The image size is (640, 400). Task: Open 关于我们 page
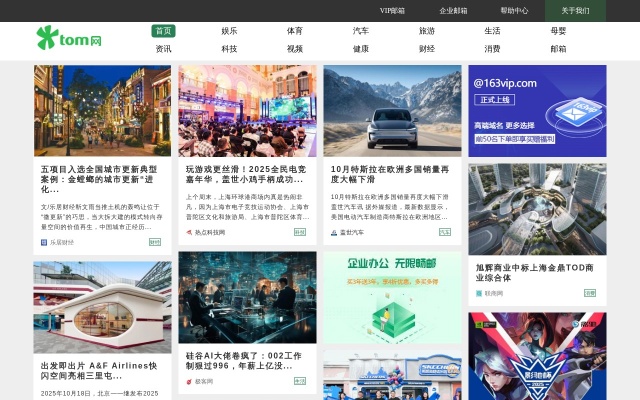pyautogui.click(x=575, y=10)
